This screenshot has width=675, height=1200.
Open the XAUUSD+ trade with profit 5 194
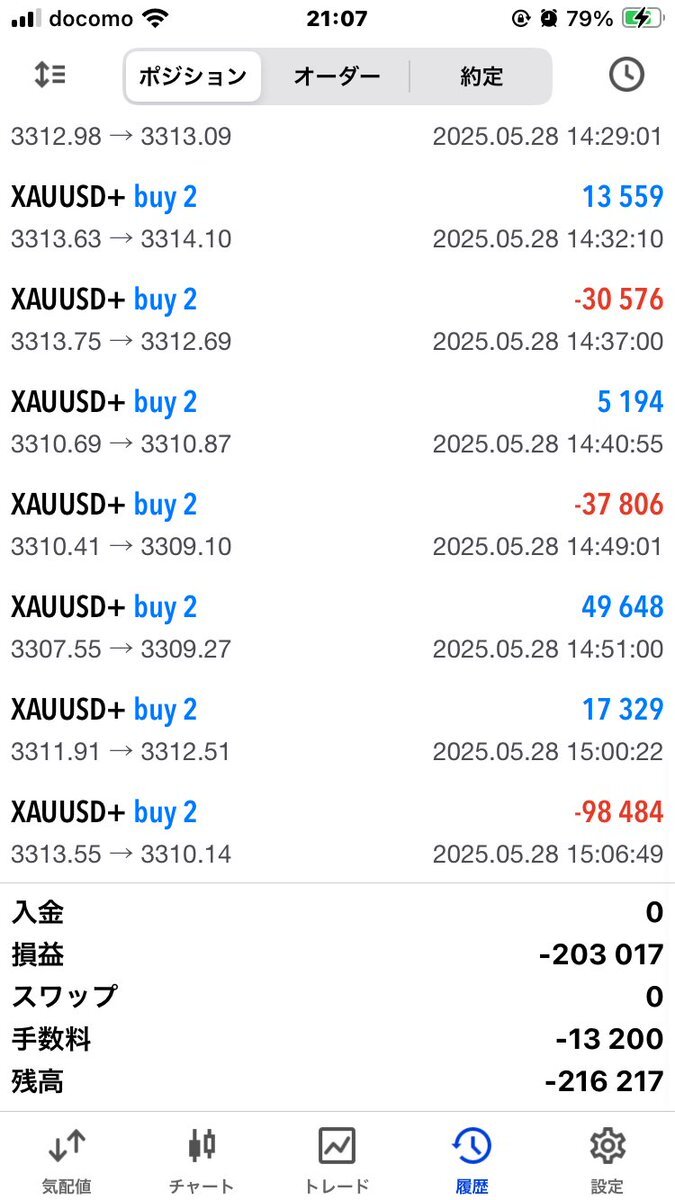(x=337, y=422)
